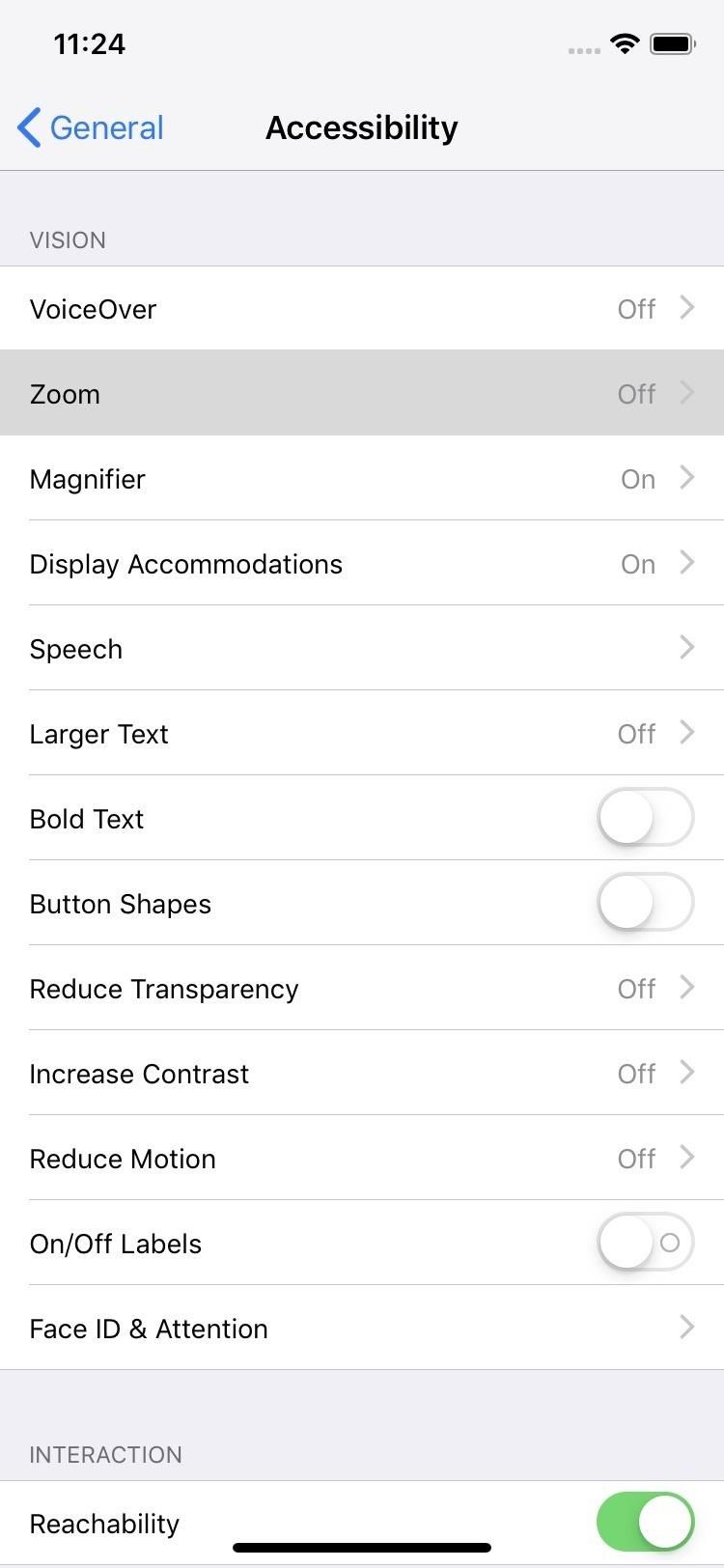Open Face ID & Attention
This screenshot has width=724, height=1568.
[x=362, y=1329]
